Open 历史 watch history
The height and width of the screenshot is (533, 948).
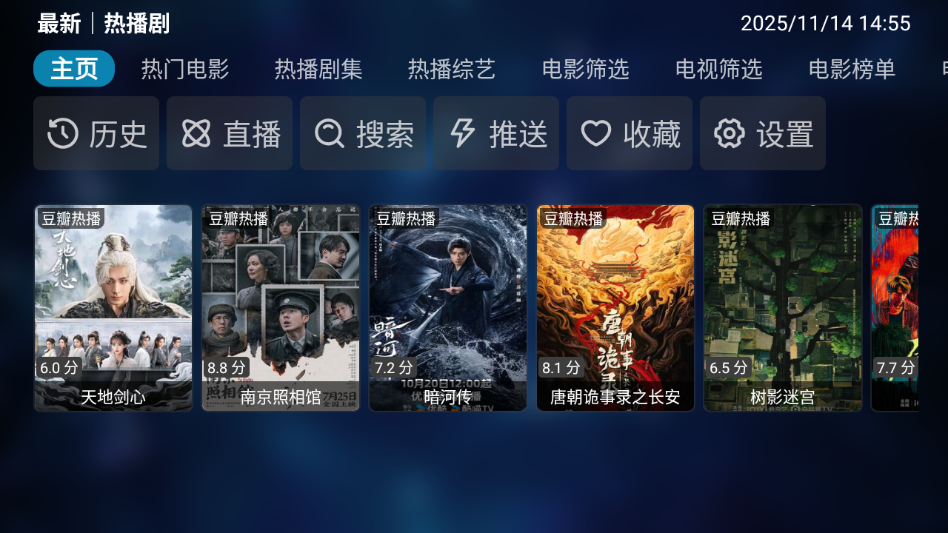[96, 134]
